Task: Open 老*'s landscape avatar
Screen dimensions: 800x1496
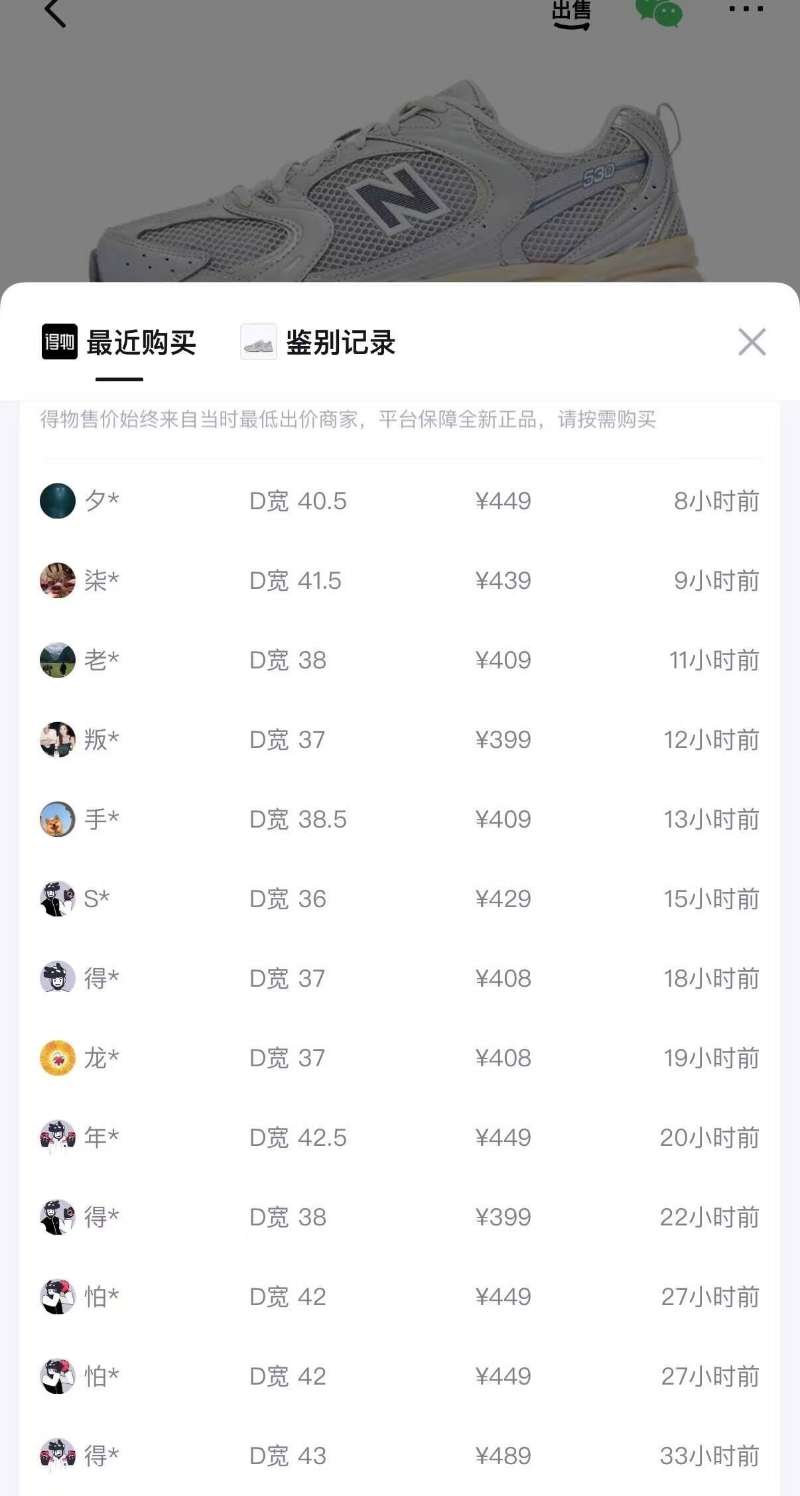Action: [x=57, y=660]
